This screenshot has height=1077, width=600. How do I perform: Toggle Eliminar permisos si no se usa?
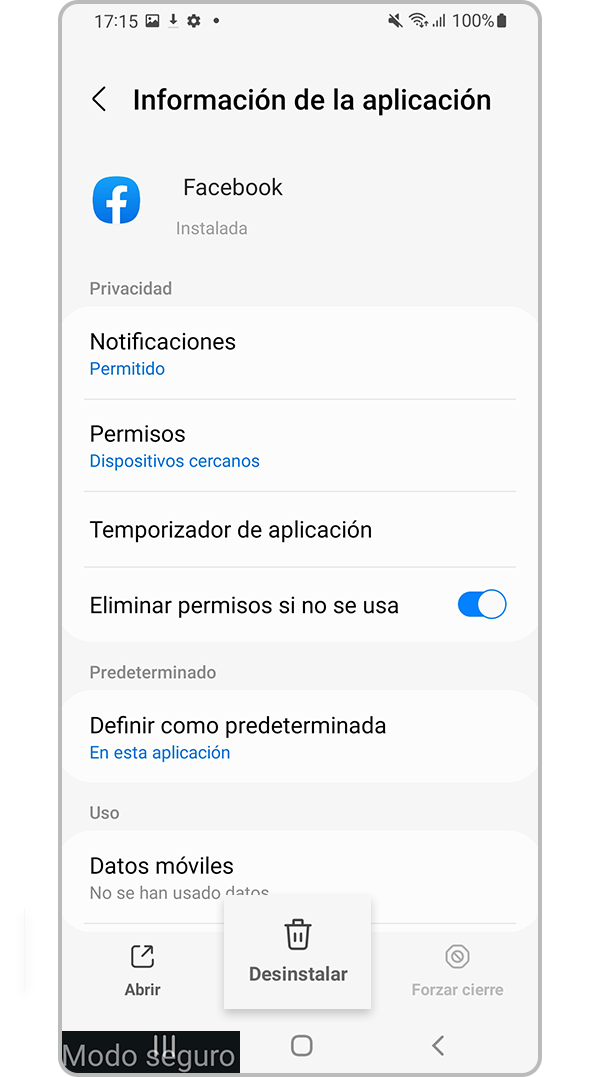point(481,605)
